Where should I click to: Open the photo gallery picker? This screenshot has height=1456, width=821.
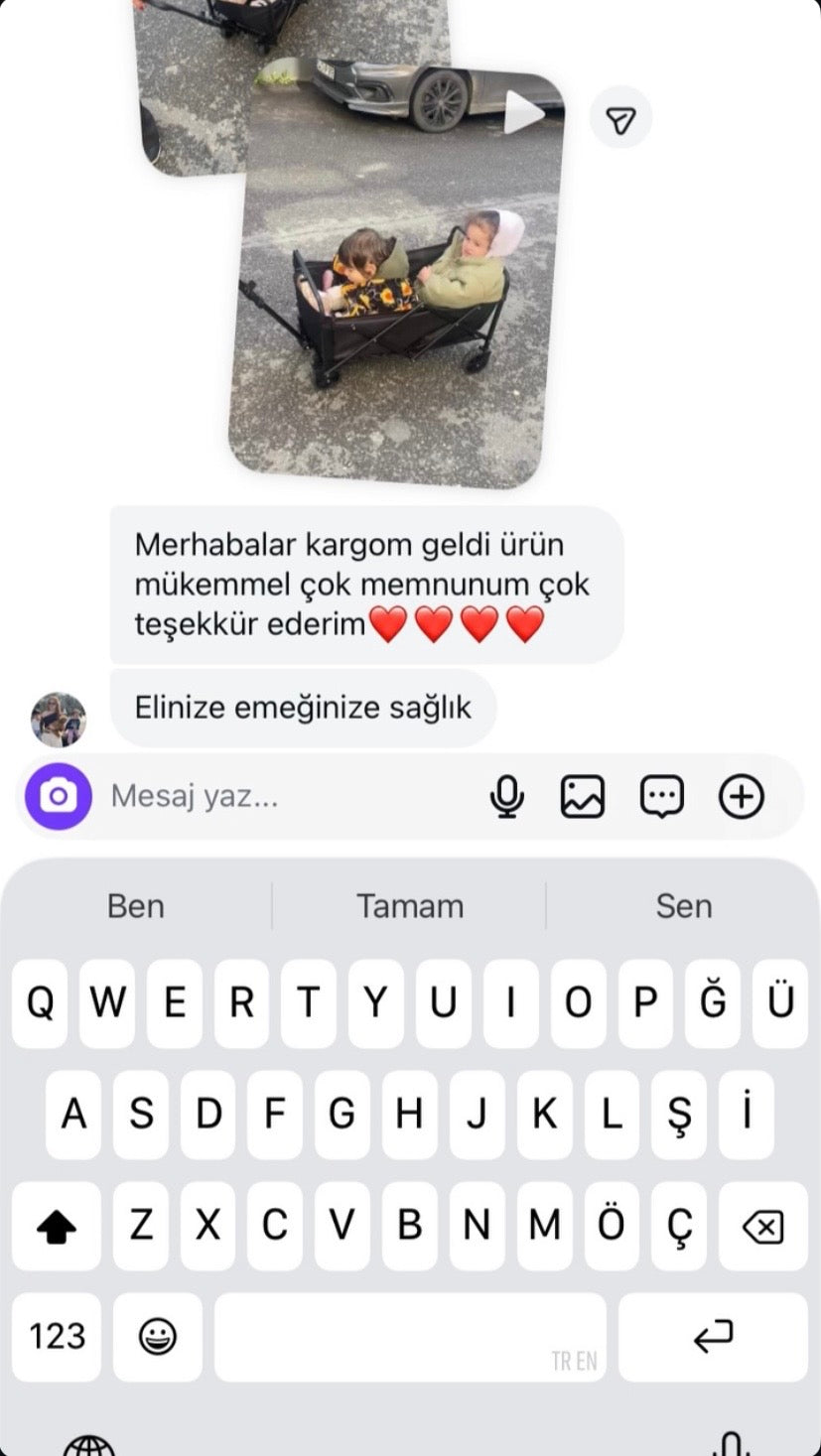(583, 796)
